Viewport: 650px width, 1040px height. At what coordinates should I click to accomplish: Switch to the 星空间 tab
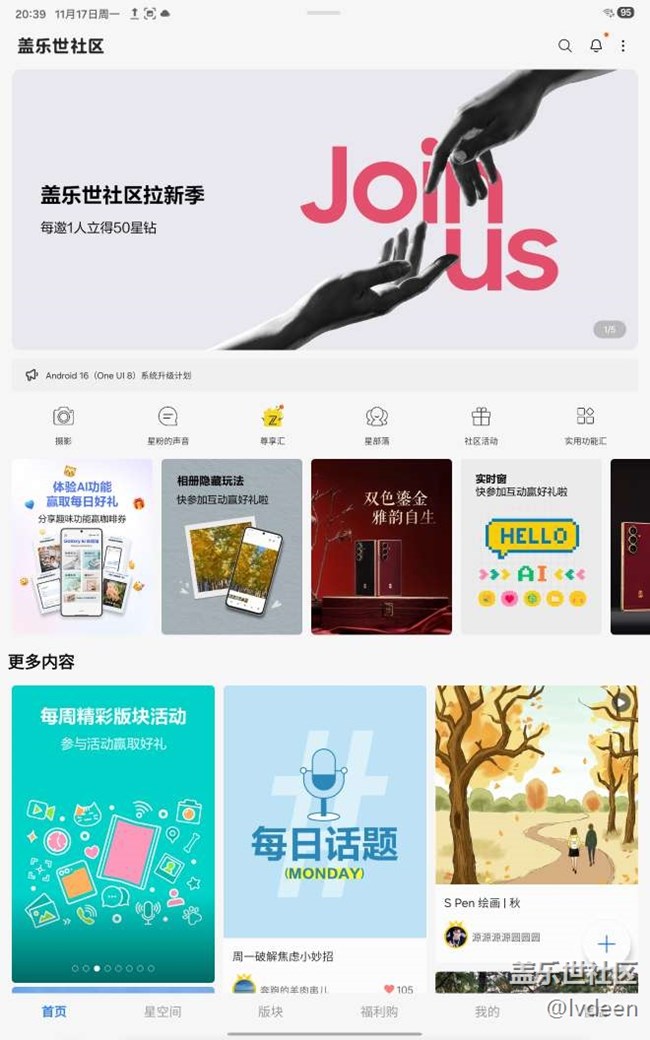click(x=162, y=1012)
